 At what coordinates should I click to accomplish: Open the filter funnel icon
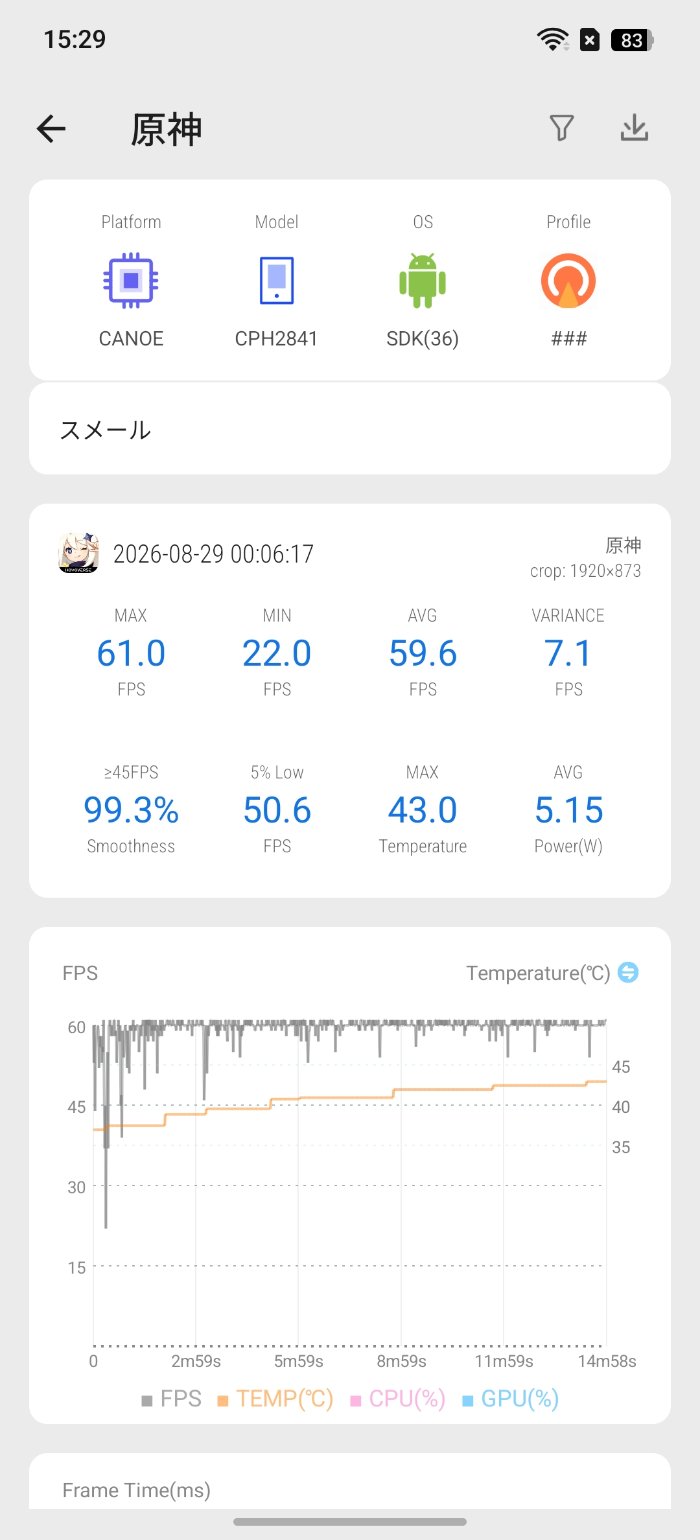(x=562, y=128)
